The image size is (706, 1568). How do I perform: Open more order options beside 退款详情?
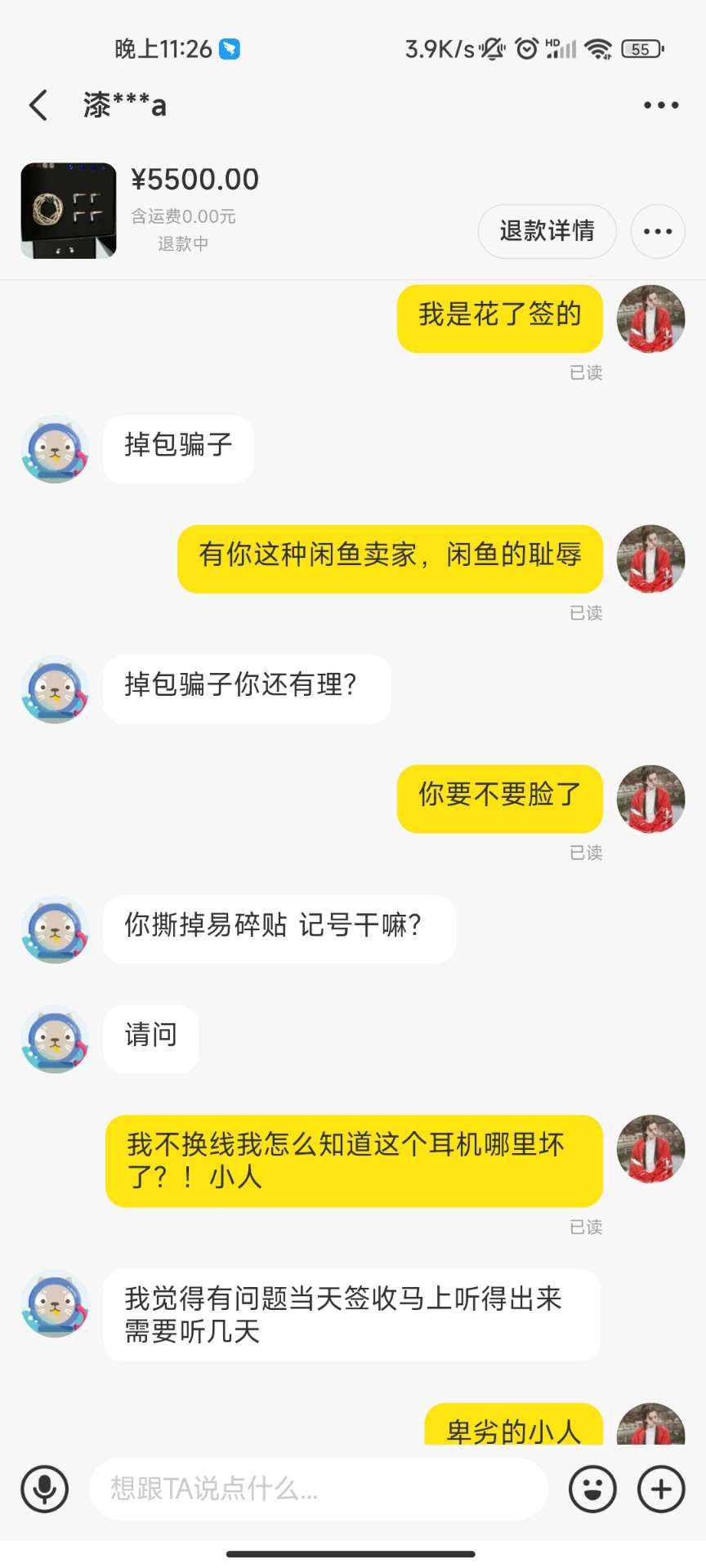(x=657, y=231)
